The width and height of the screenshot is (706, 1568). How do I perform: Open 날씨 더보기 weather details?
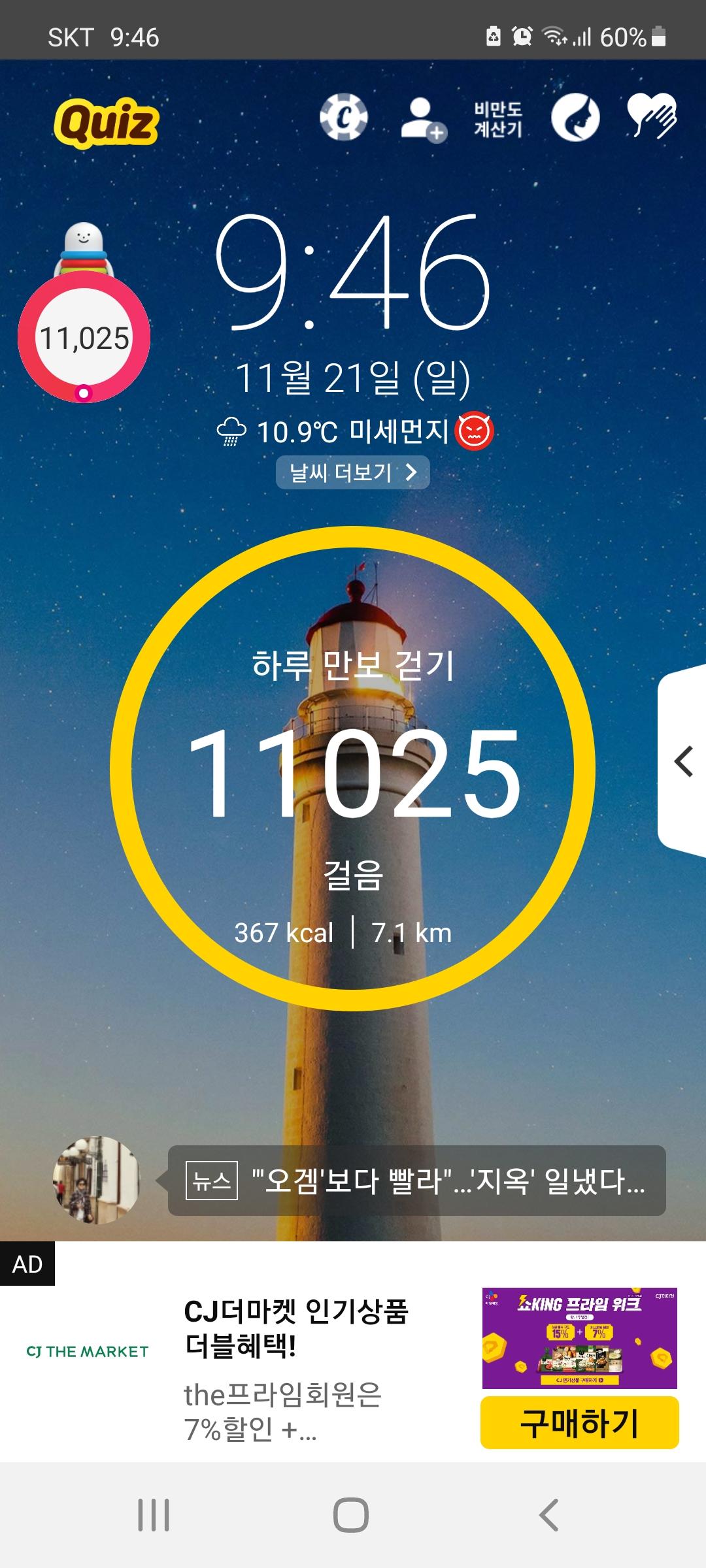tap(352, 472)
